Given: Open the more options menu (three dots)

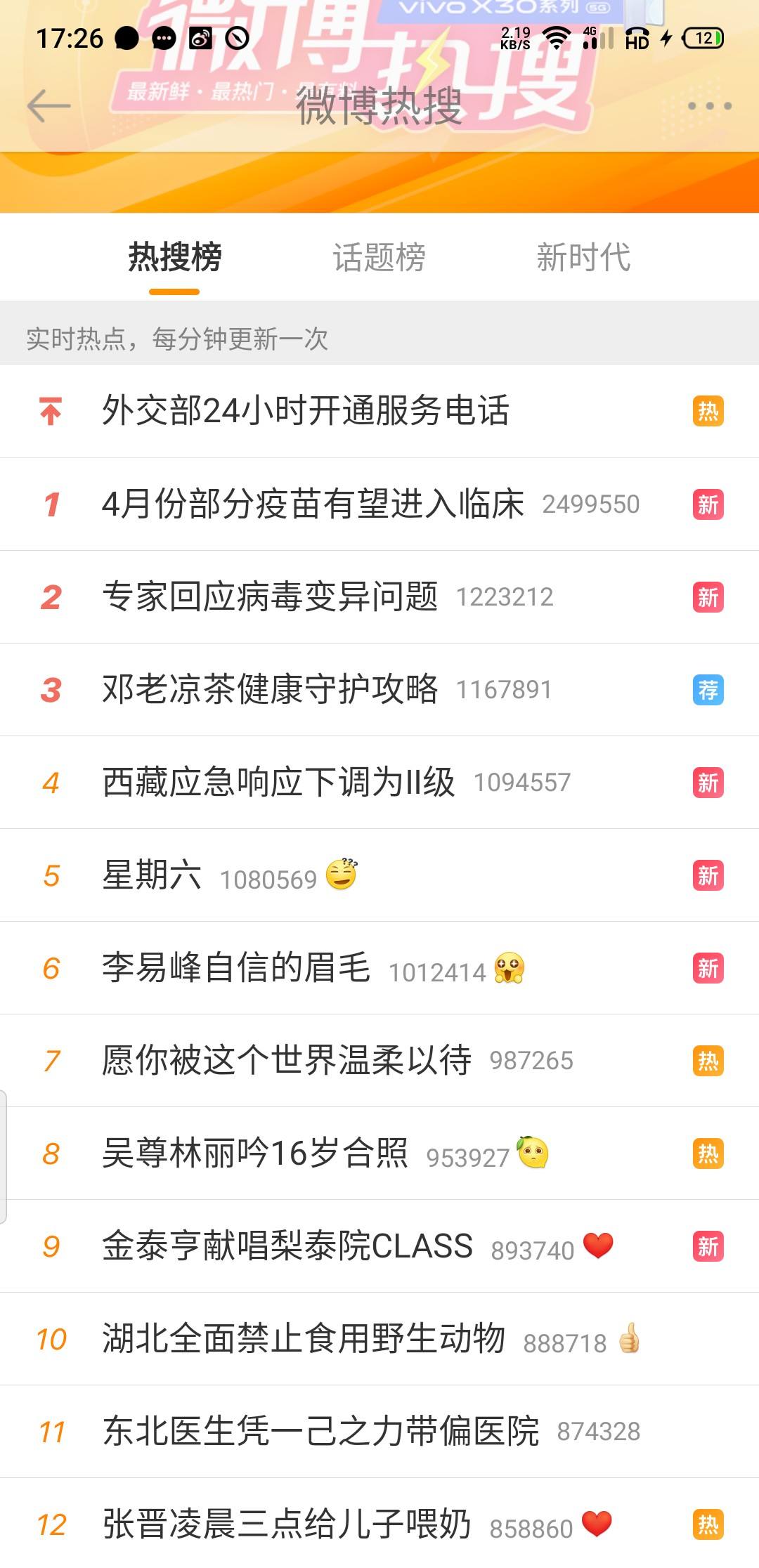Looking at the screenshot, I should coord(712,105).
